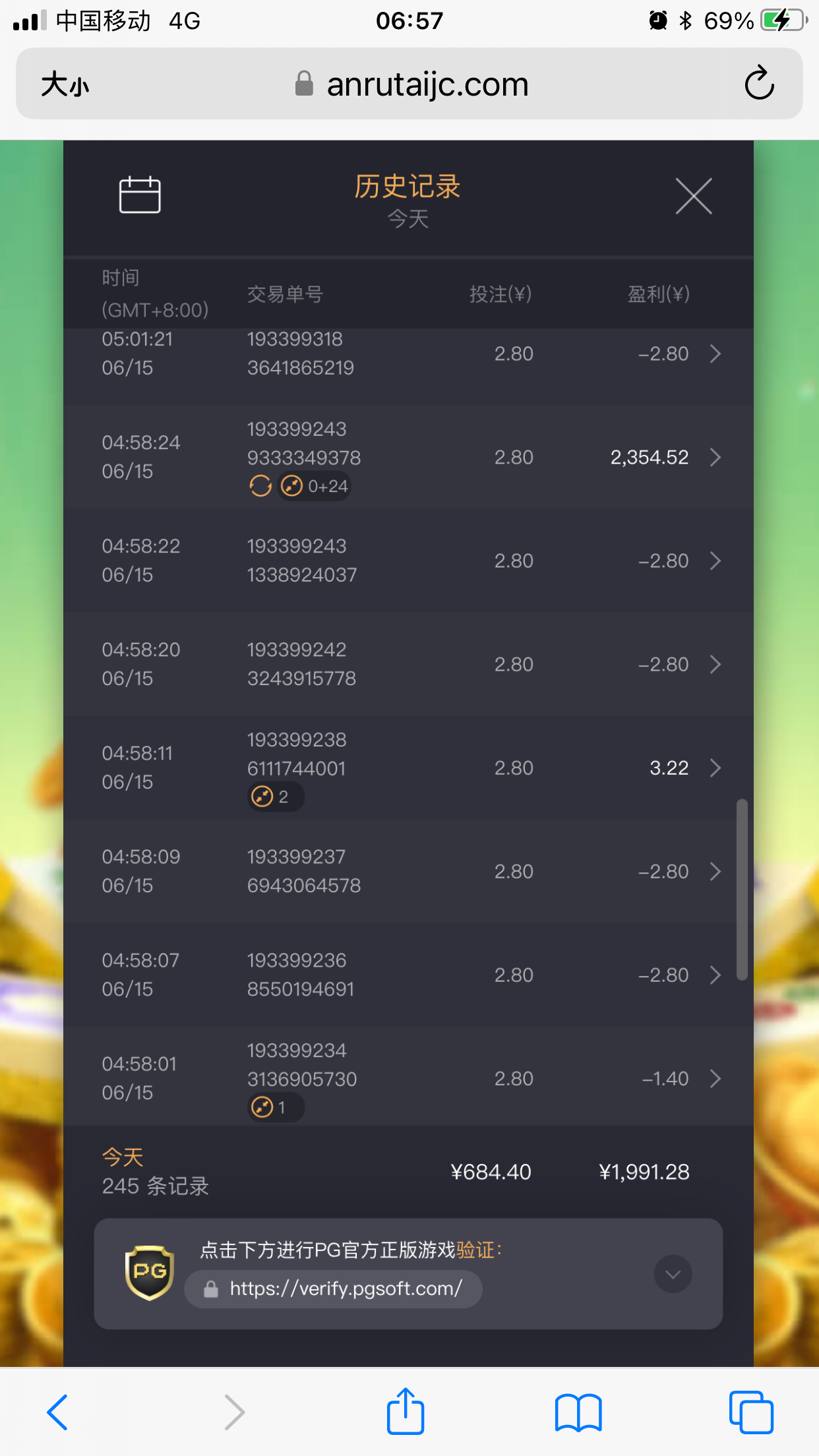819x1456 pixels.
Task: Collapse the PG verification banner
Action: tap(673, 1274)
